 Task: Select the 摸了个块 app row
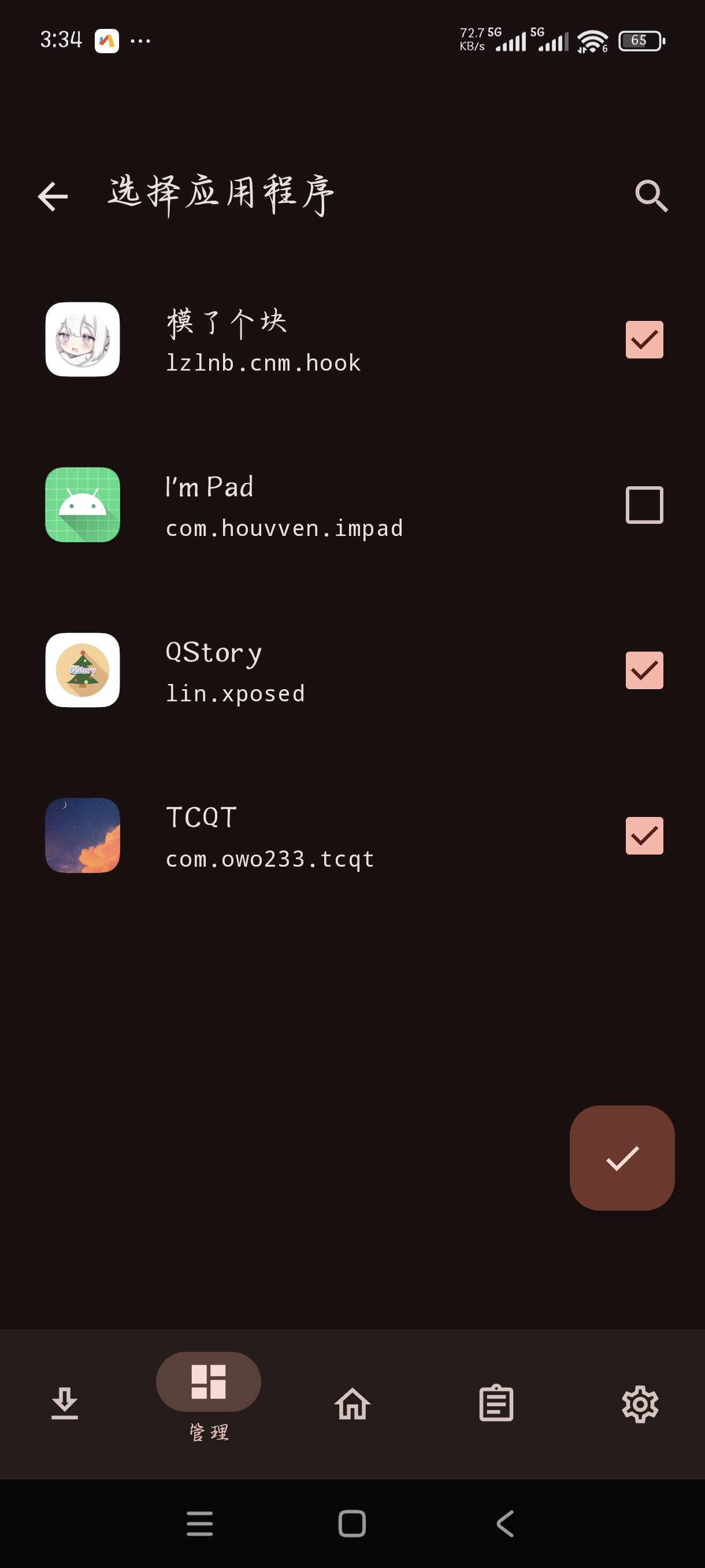[304, 341]
